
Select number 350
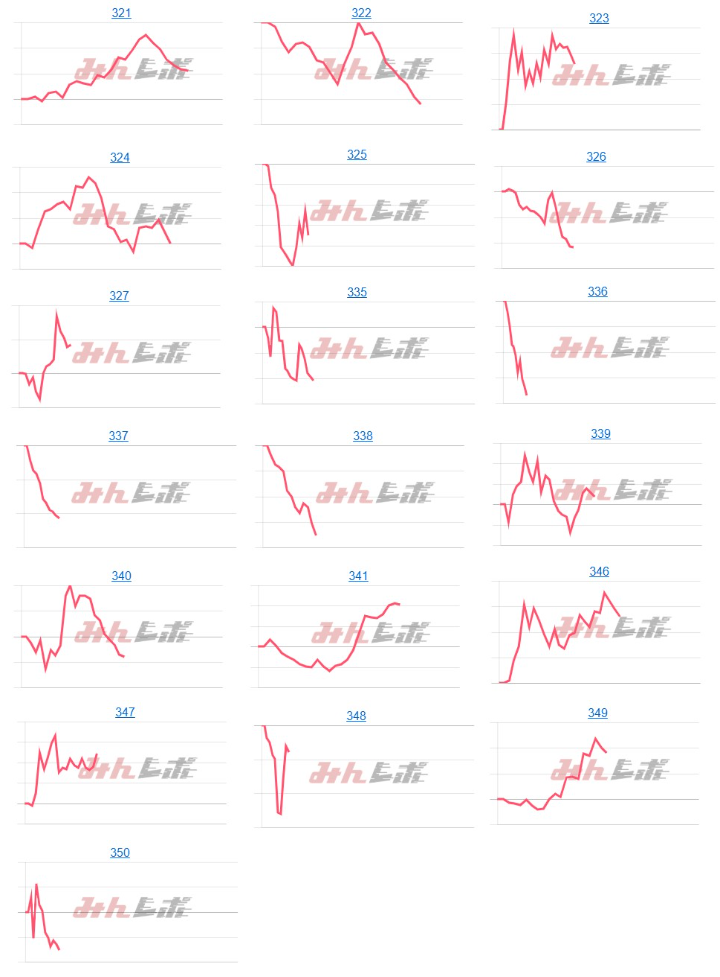coord(120,853)
